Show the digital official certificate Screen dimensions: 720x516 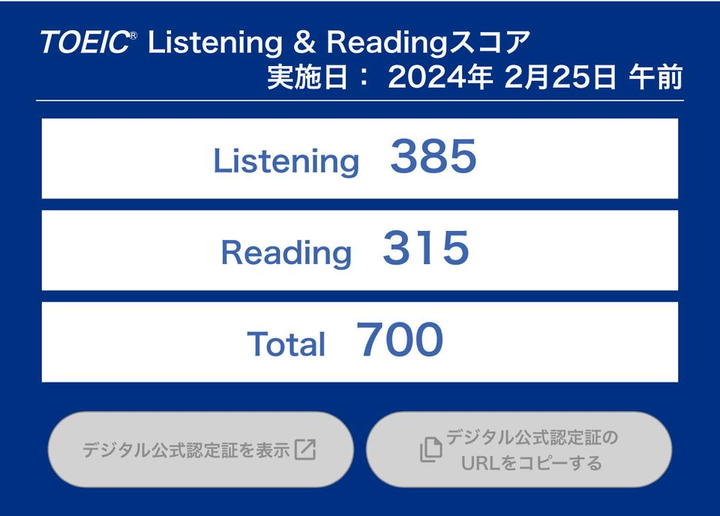(199, 449)
